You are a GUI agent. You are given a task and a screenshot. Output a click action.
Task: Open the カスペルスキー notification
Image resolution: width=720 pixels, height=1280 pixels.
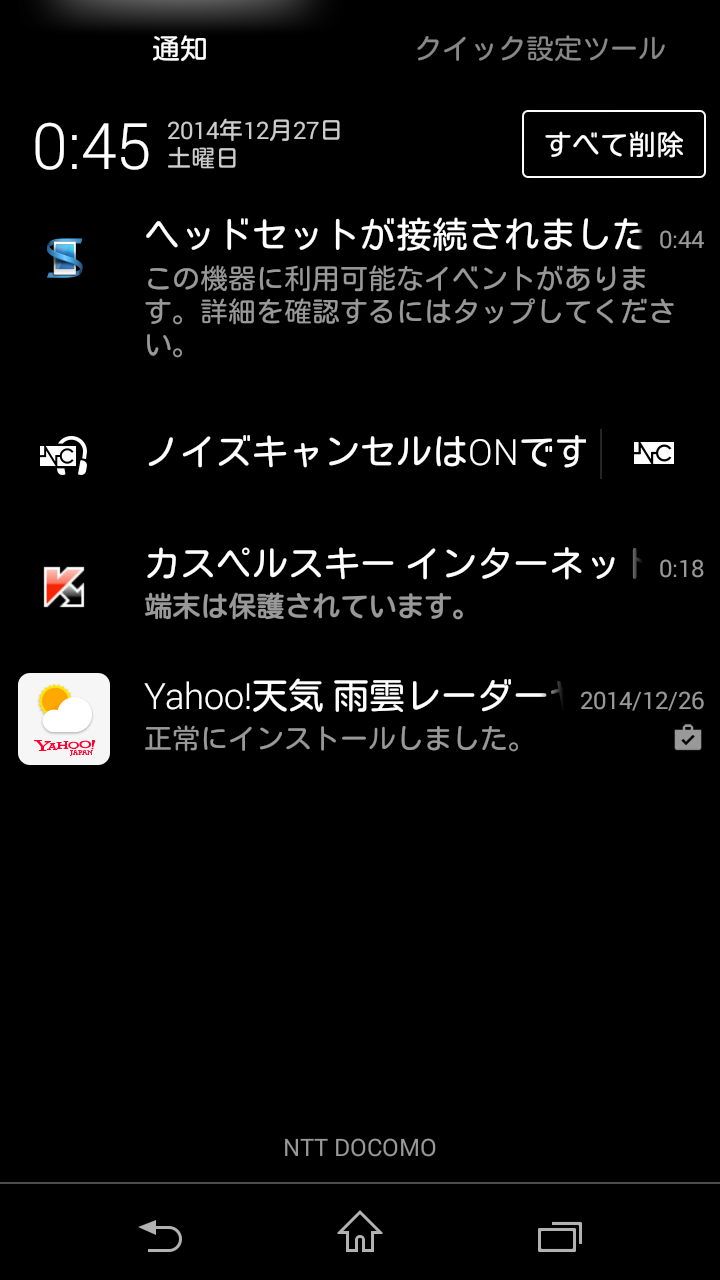click(x=394, y=584)
